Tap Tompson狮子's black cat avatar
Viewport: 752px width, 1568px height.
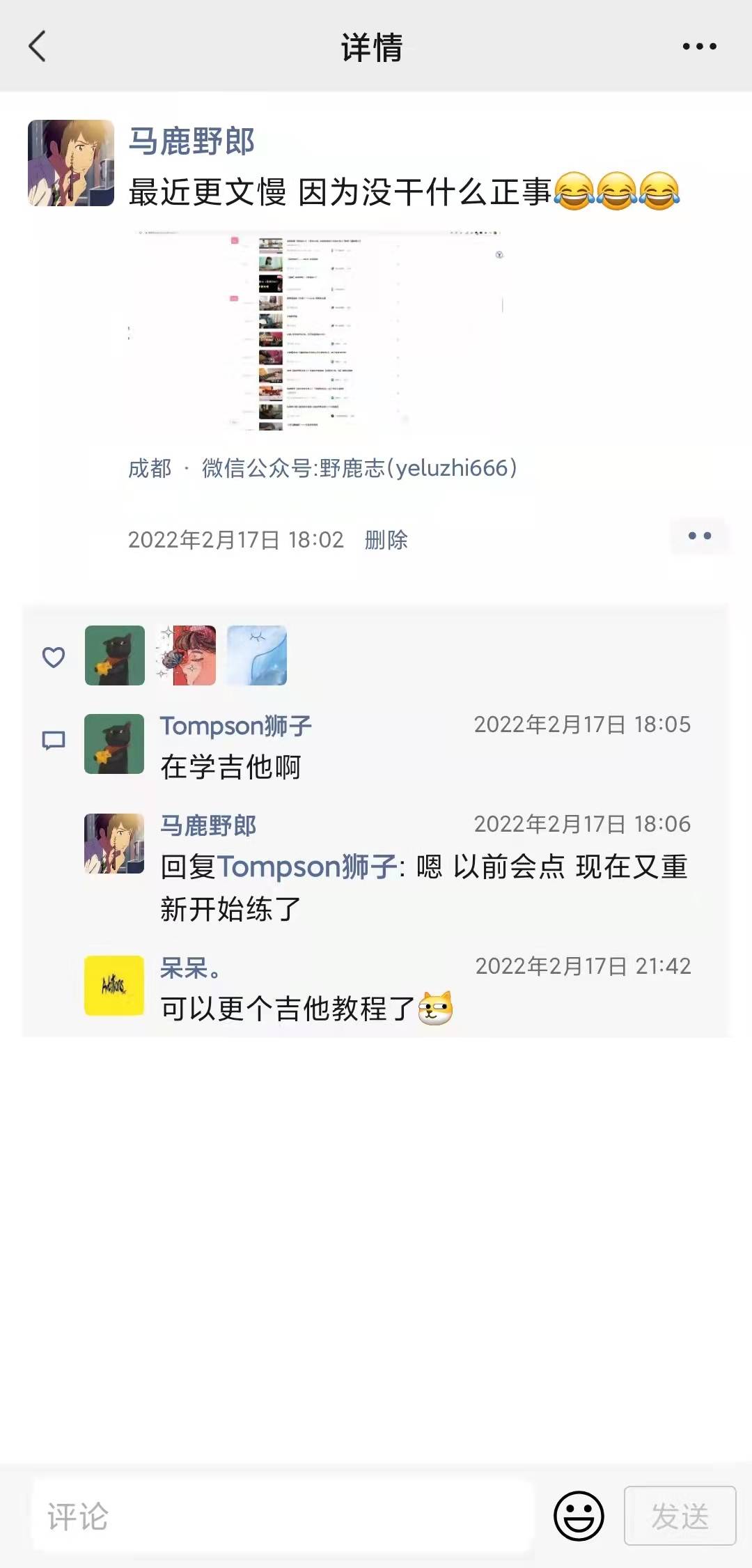click(114, 745)
